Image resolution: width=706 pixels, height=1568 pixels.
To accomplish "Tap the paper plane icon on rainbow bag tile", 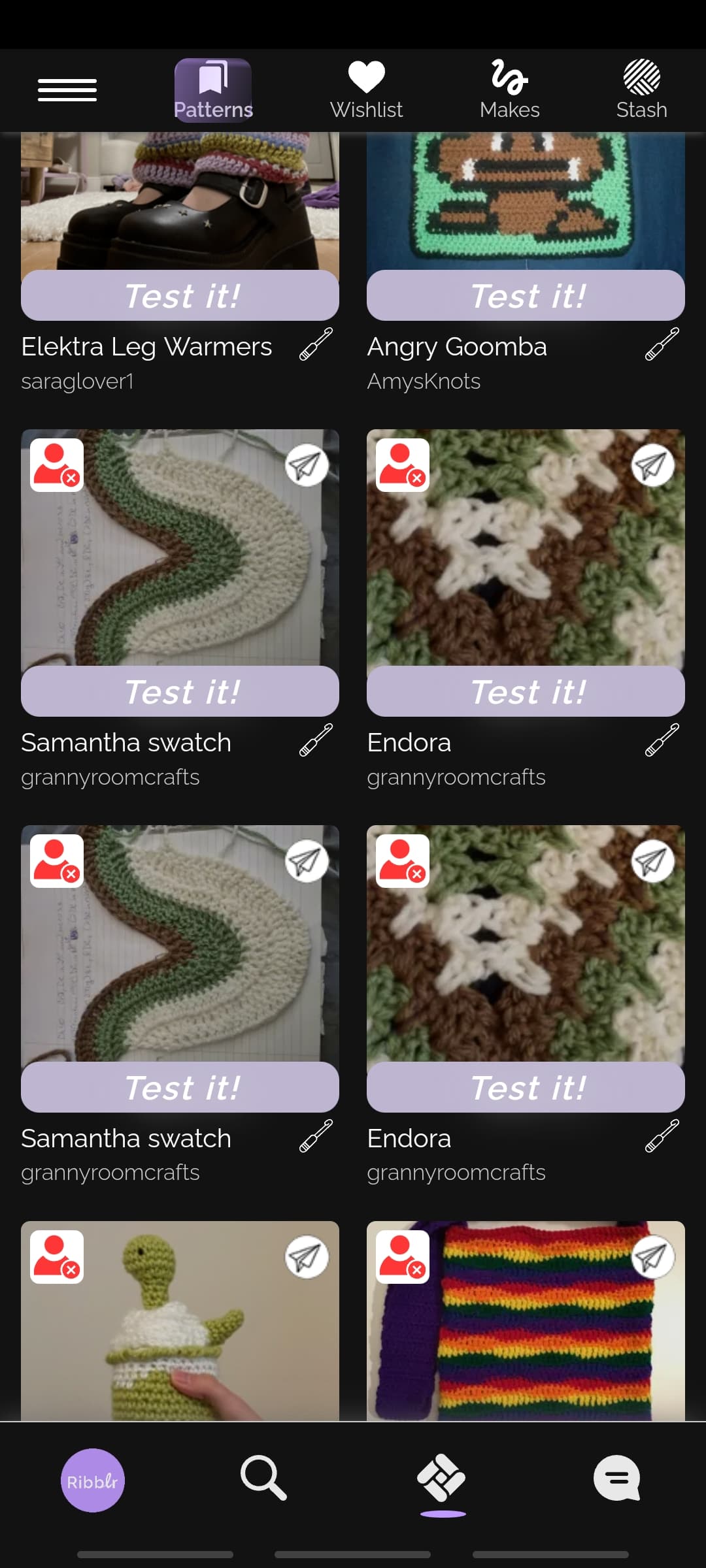I will (652, 1256).
